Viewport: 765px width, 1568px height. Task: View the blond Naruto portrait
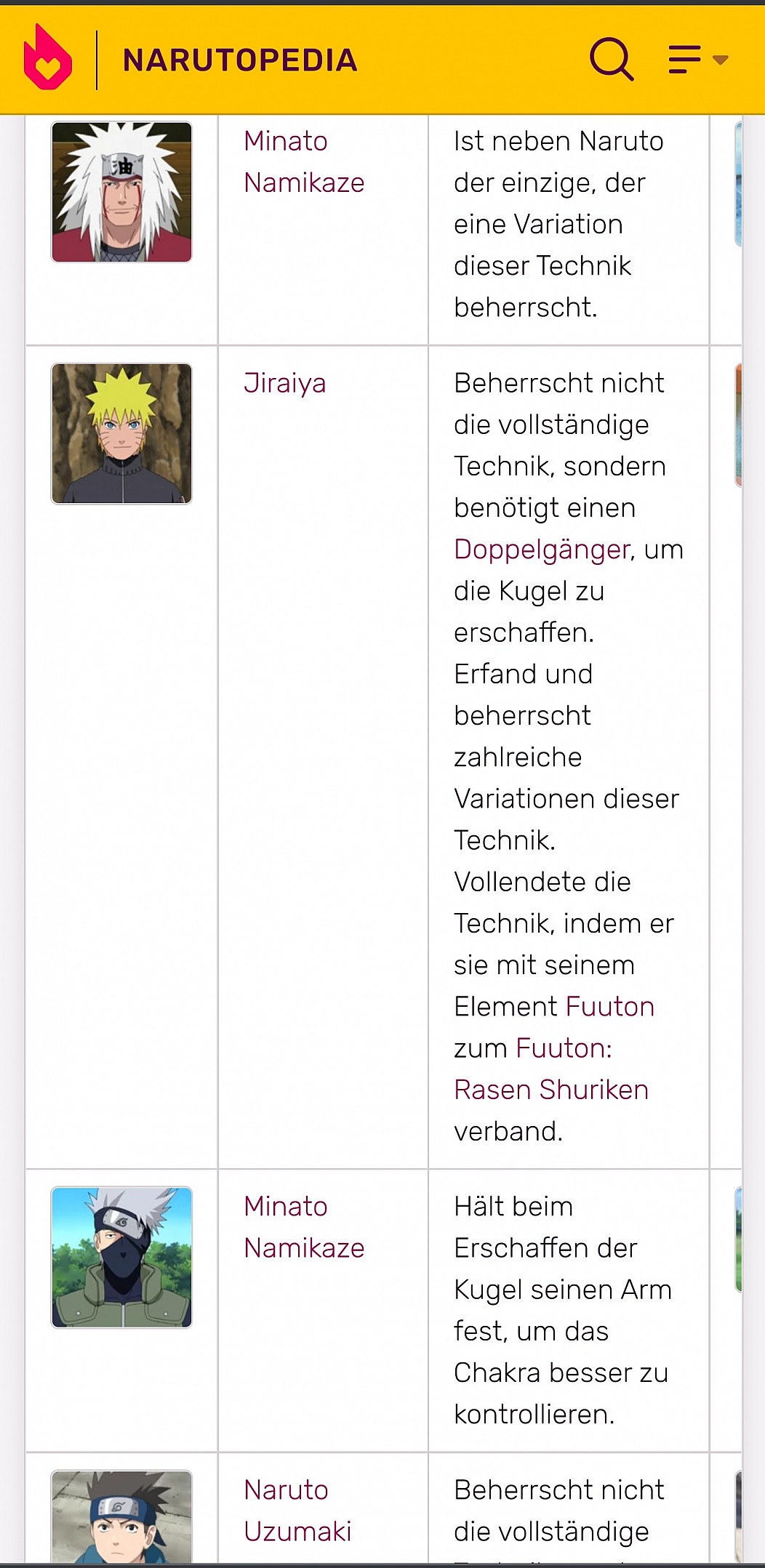point(121,434)
